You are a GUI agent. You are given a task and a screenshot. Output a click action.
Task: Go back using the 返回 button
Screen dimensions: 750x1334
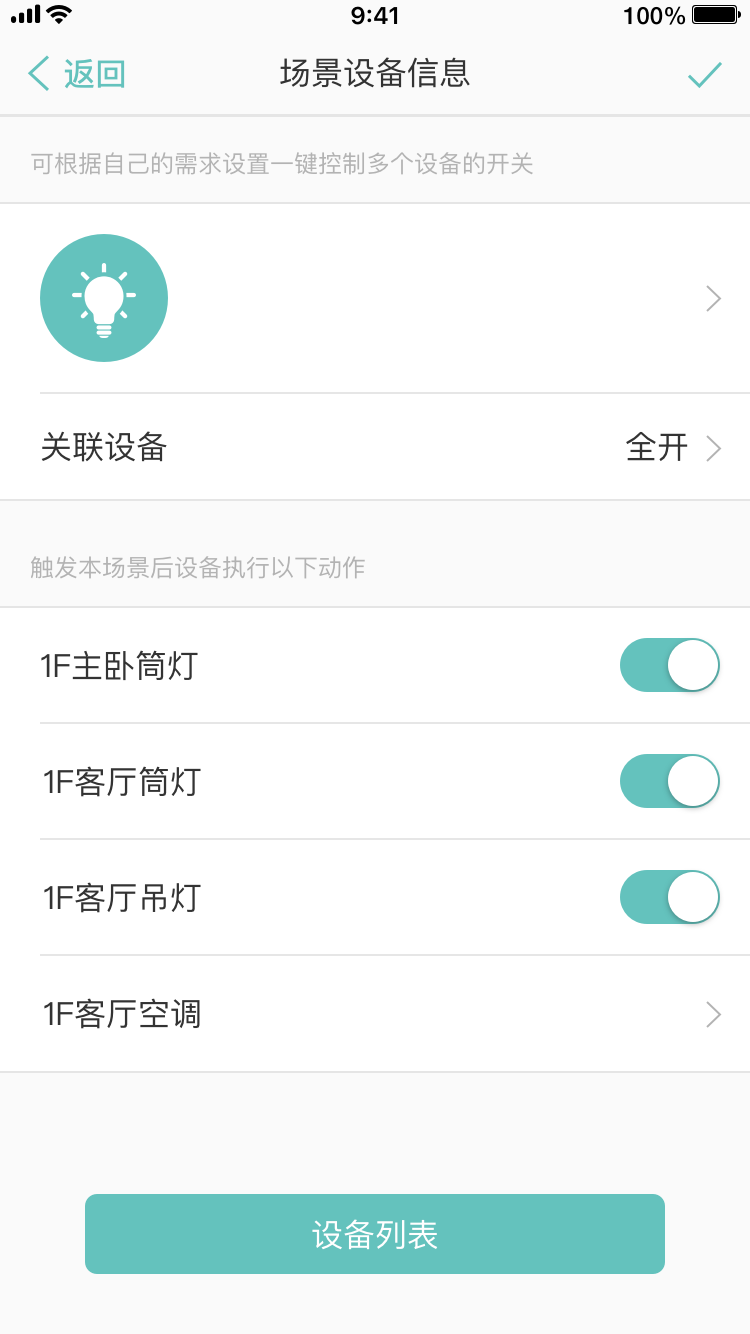click(76, 74)
